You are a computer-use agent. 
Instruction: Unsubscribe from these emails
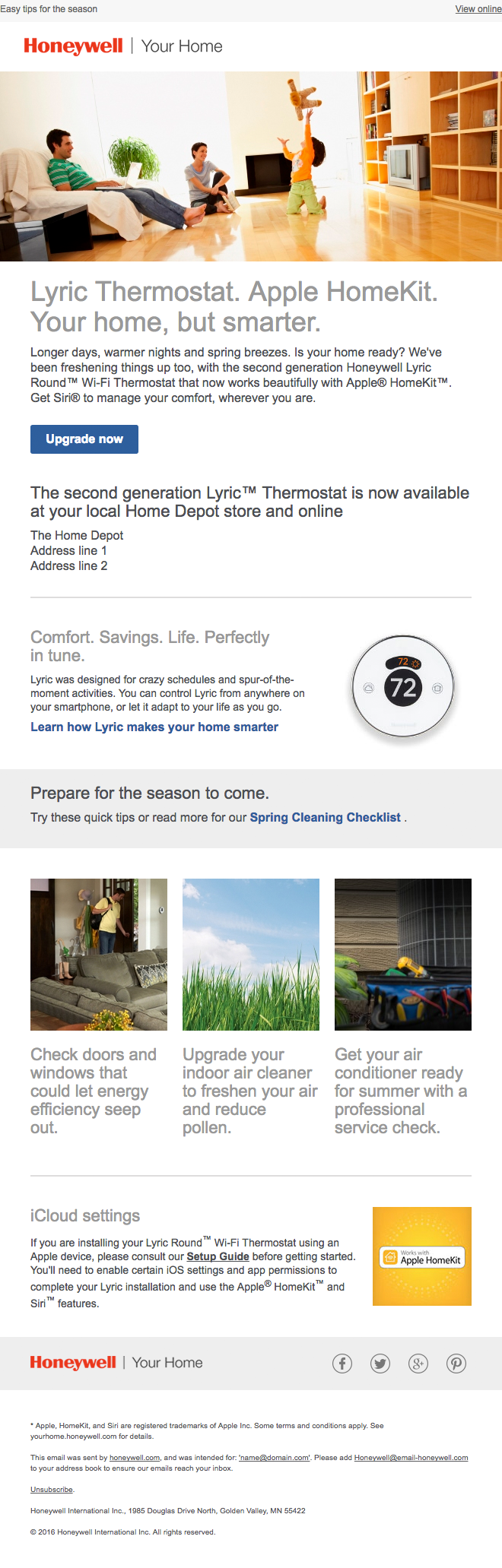[52, 1490]
